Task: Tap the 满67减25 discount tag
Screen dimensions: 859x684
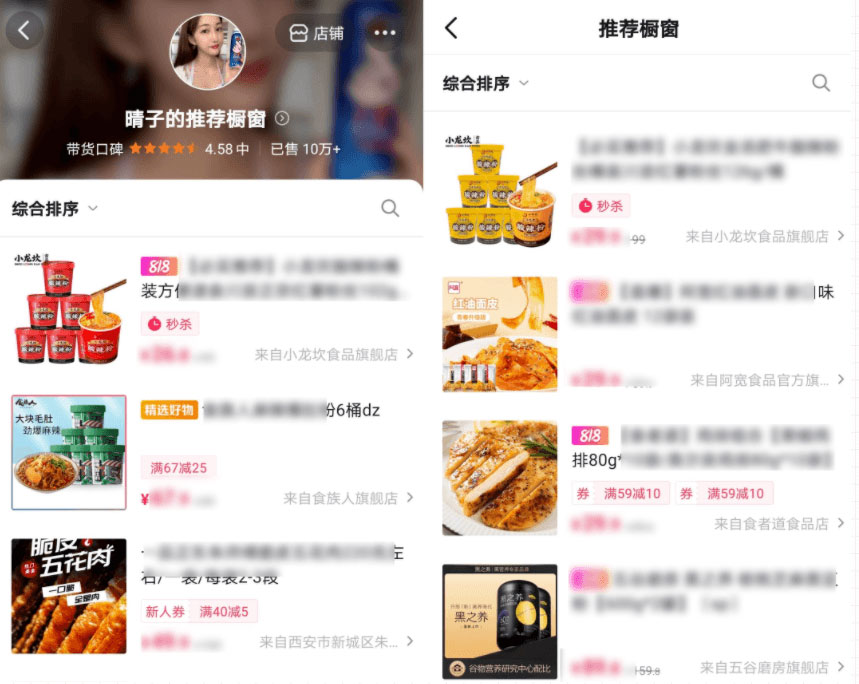Action: [x=179, y=468]
